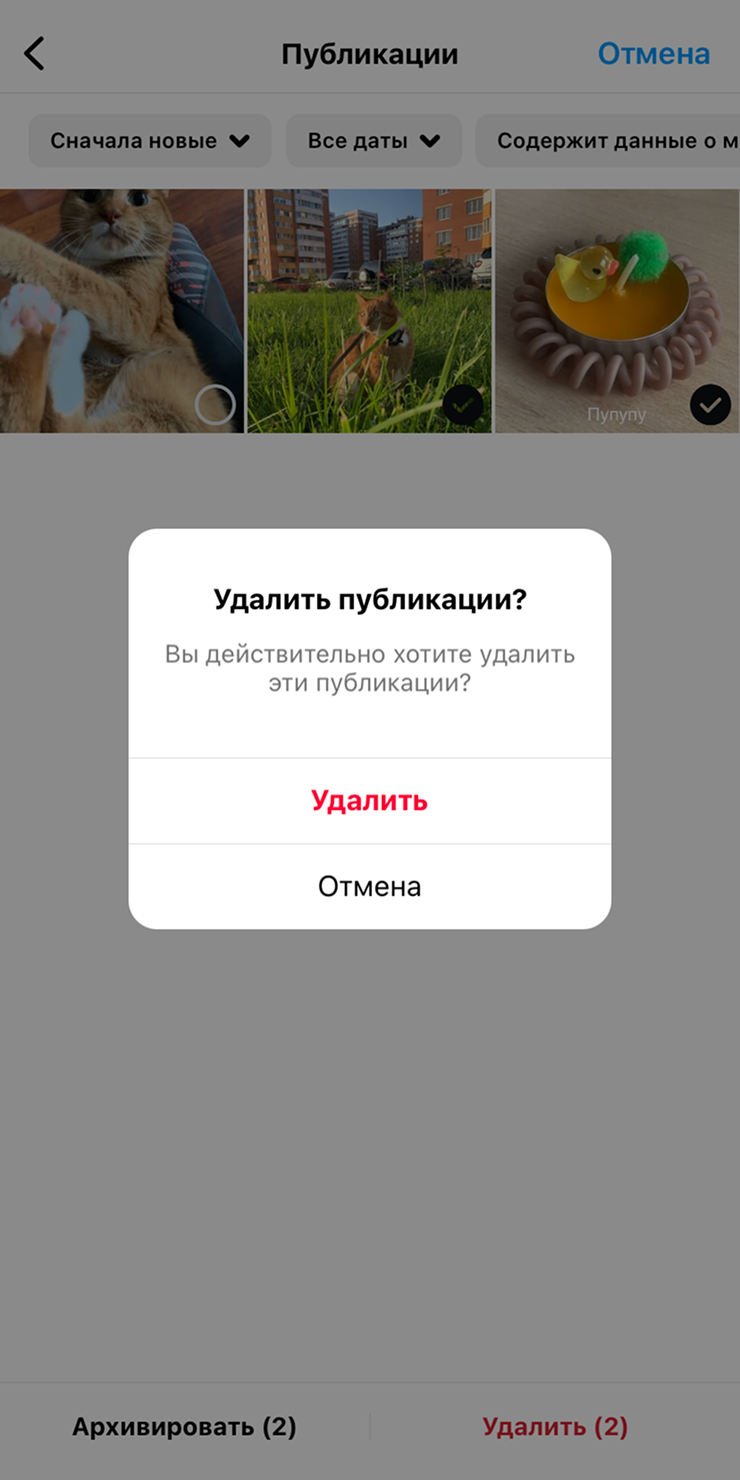The image size is (740, 1480).
Task: Go back with the arrow icon
Action: 35,54
